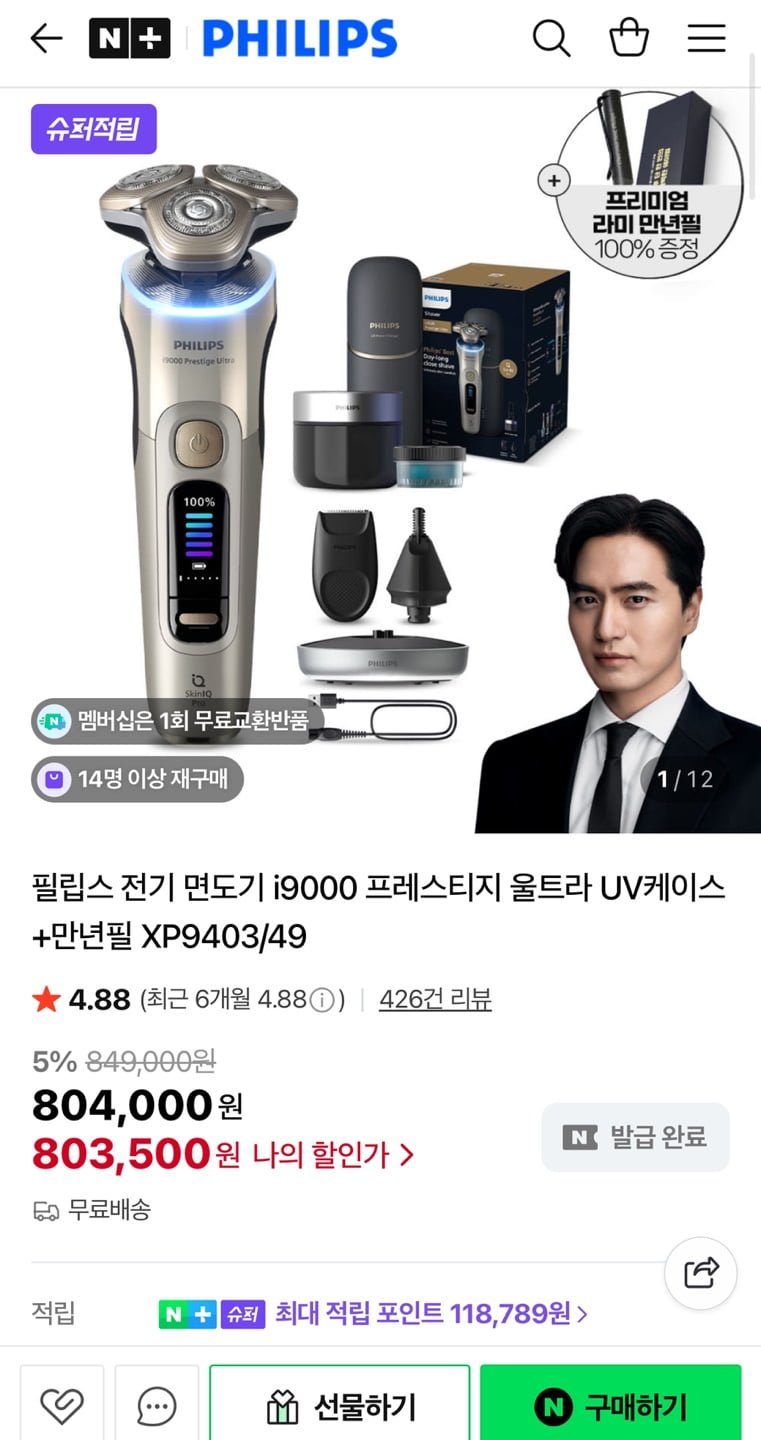Tap the 발급 완료 coupon button
The width and height of the screenshot is (761, 1440).
point(636,1137)
